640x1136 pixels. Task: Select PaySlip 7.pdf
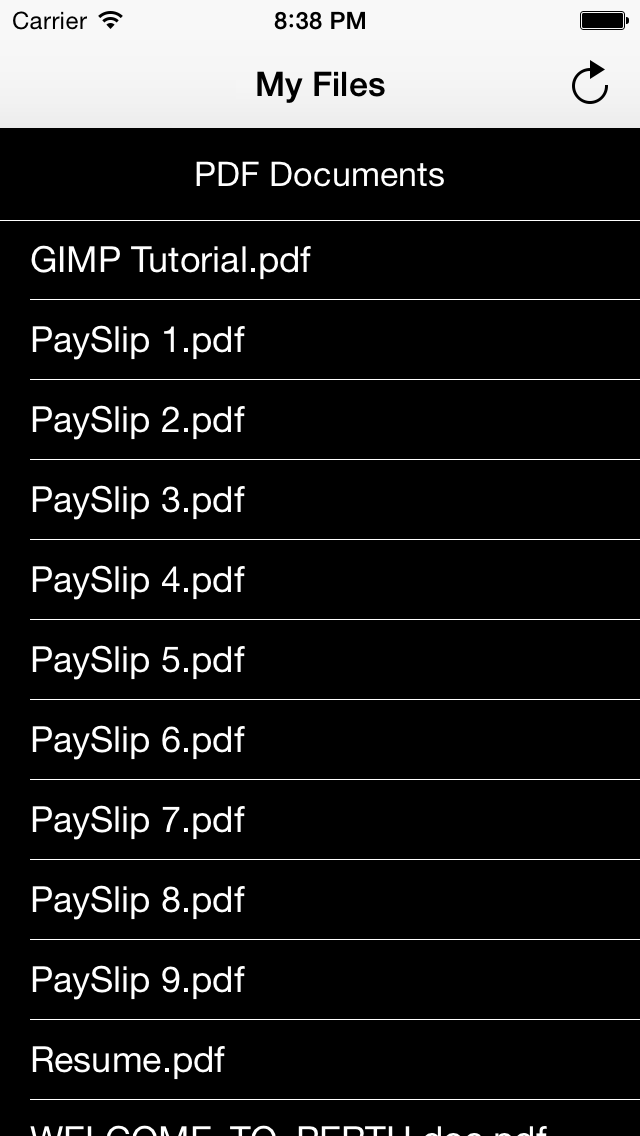click(320, 820)
